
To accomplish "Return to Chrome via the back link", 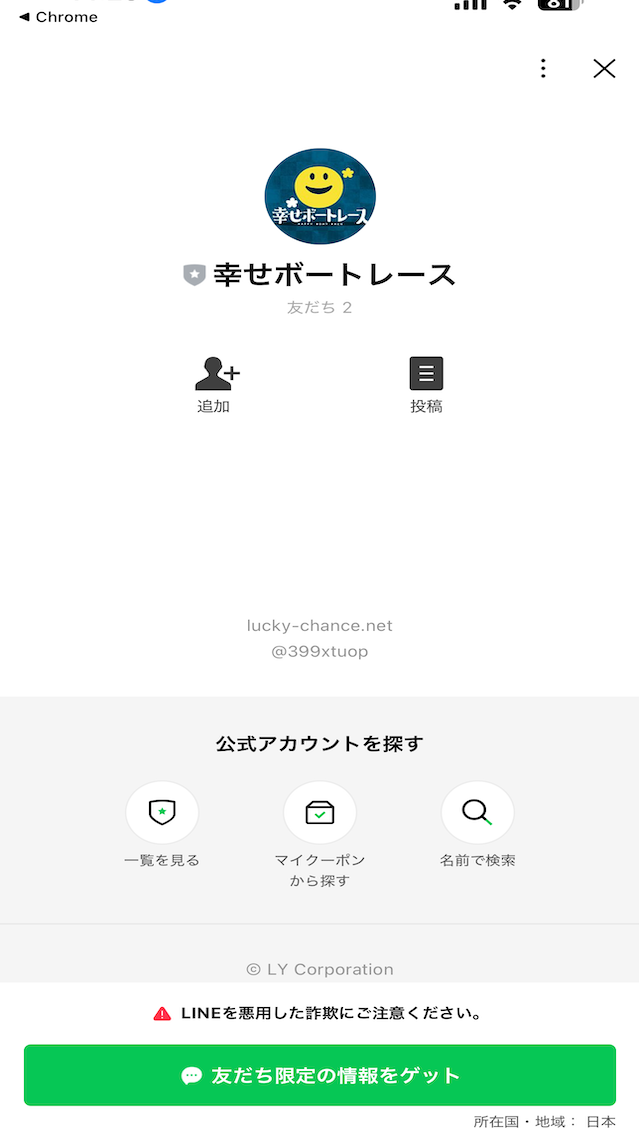I will (x=58, y=17).
